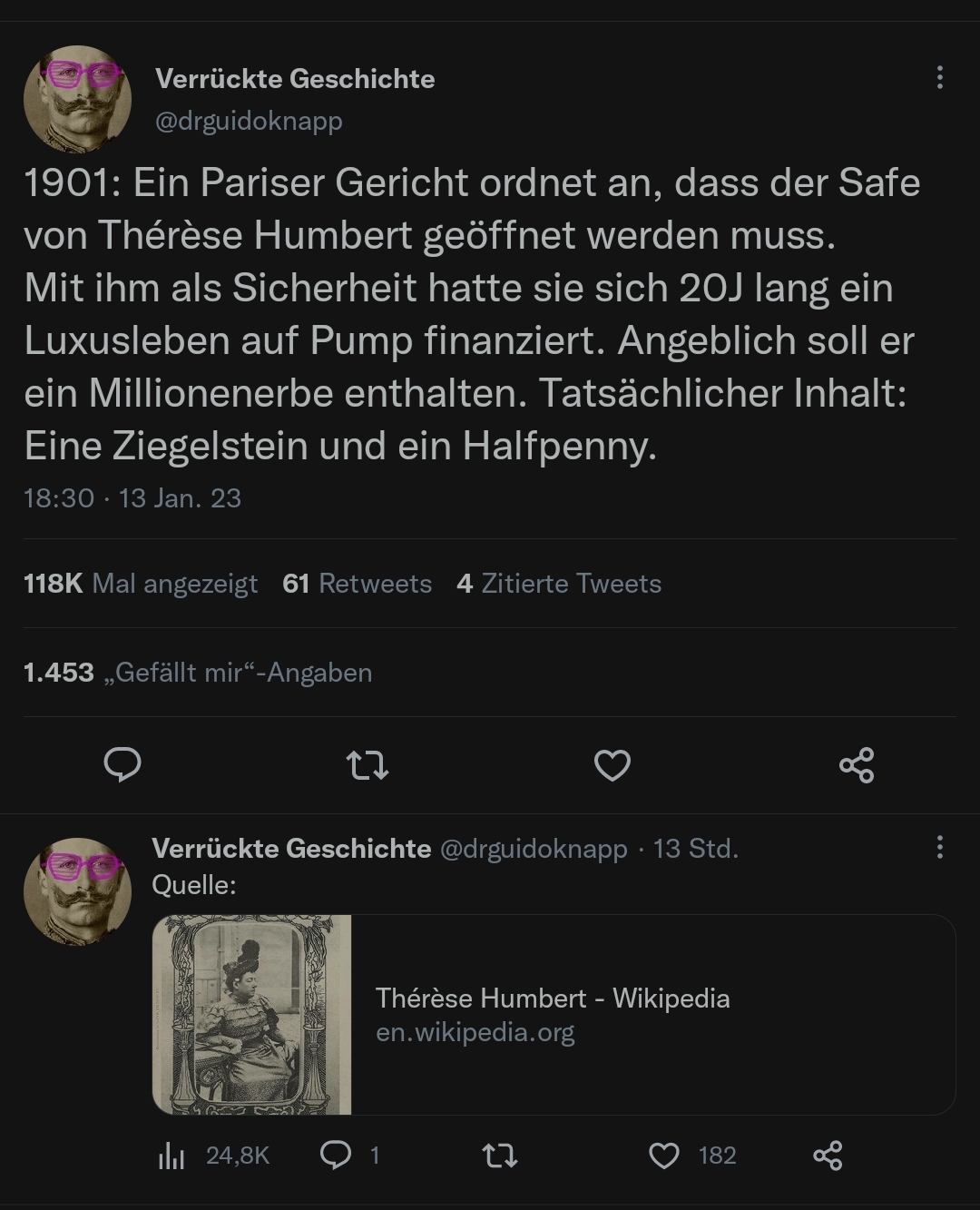Open overflow menu of the Quelle reply
Screen dimensions: 980x1210
(x=939, y=848)
